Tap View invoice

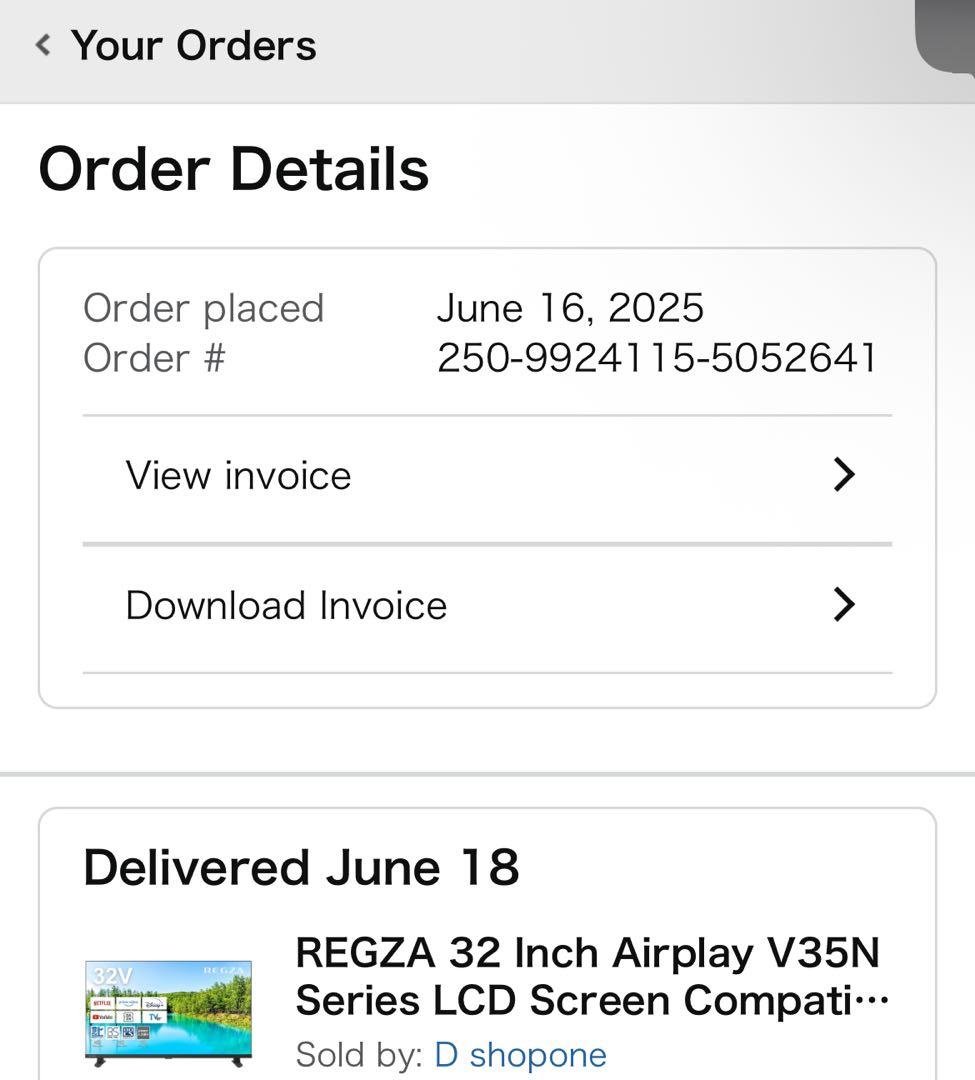tap(237, 475)
